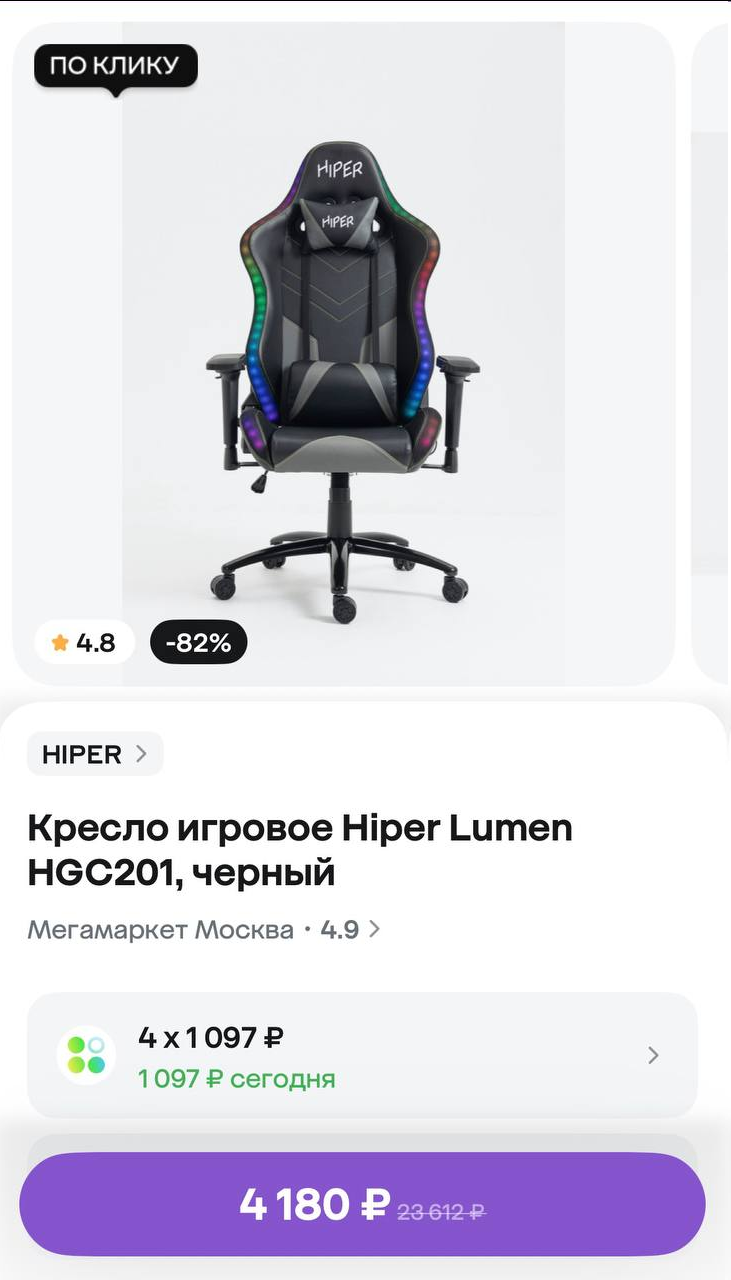The height and width of the screenshot is (1280, 731).
Task: Tap the purple 4 180 ₽ buy button
Action: pyautogui.click(x=362, y=1205)
